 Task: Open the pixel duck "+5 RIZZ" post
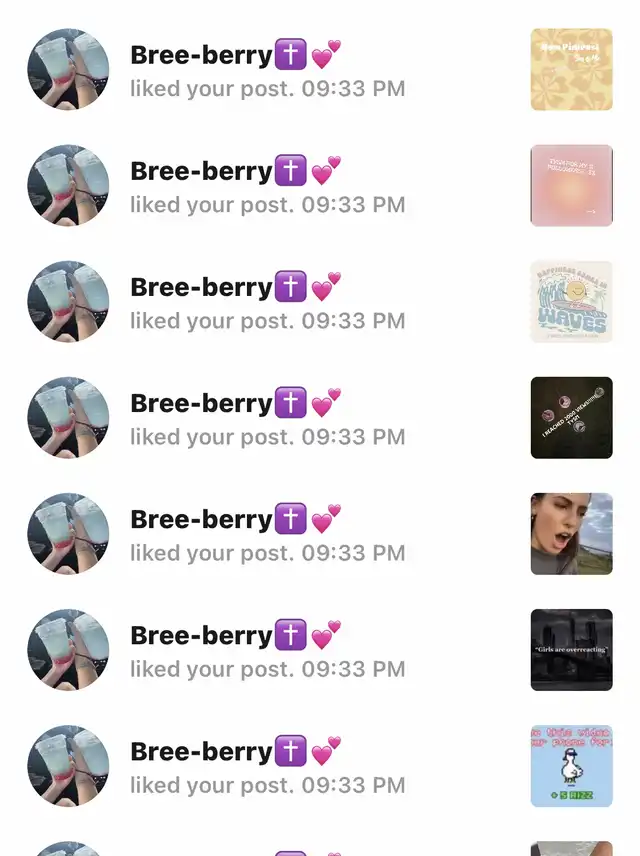click(571, 766)
